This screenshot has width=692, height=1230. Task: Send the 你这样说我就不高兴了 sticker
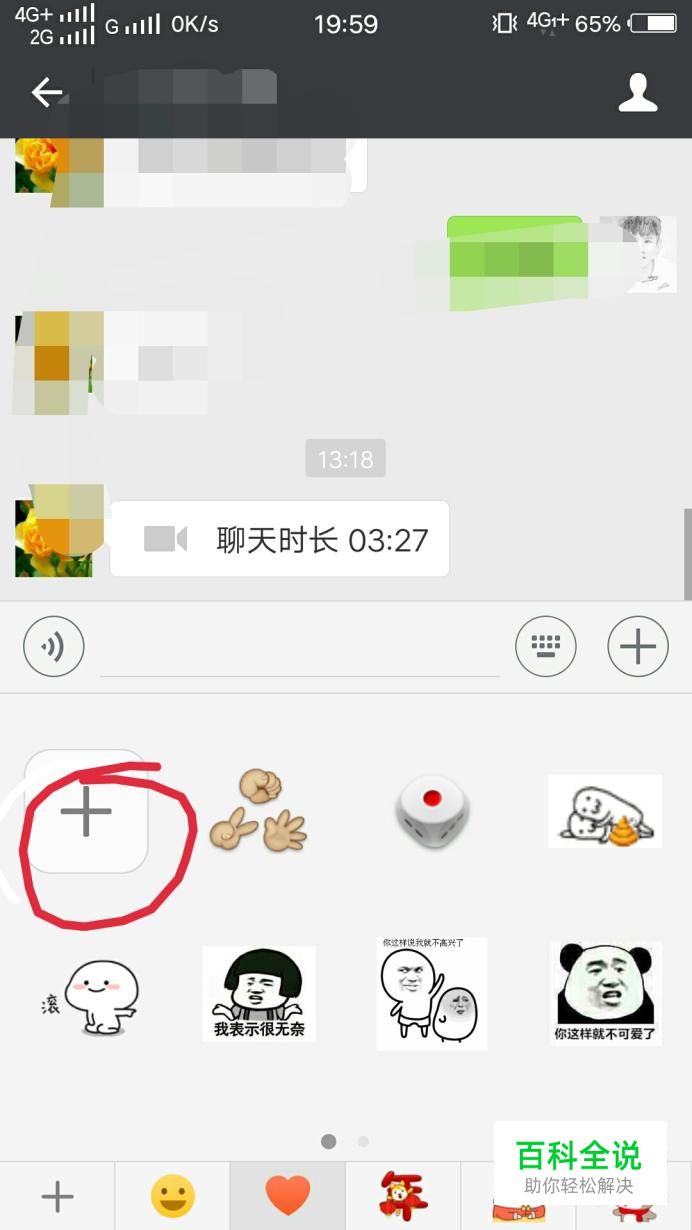[x=432, y=994]
